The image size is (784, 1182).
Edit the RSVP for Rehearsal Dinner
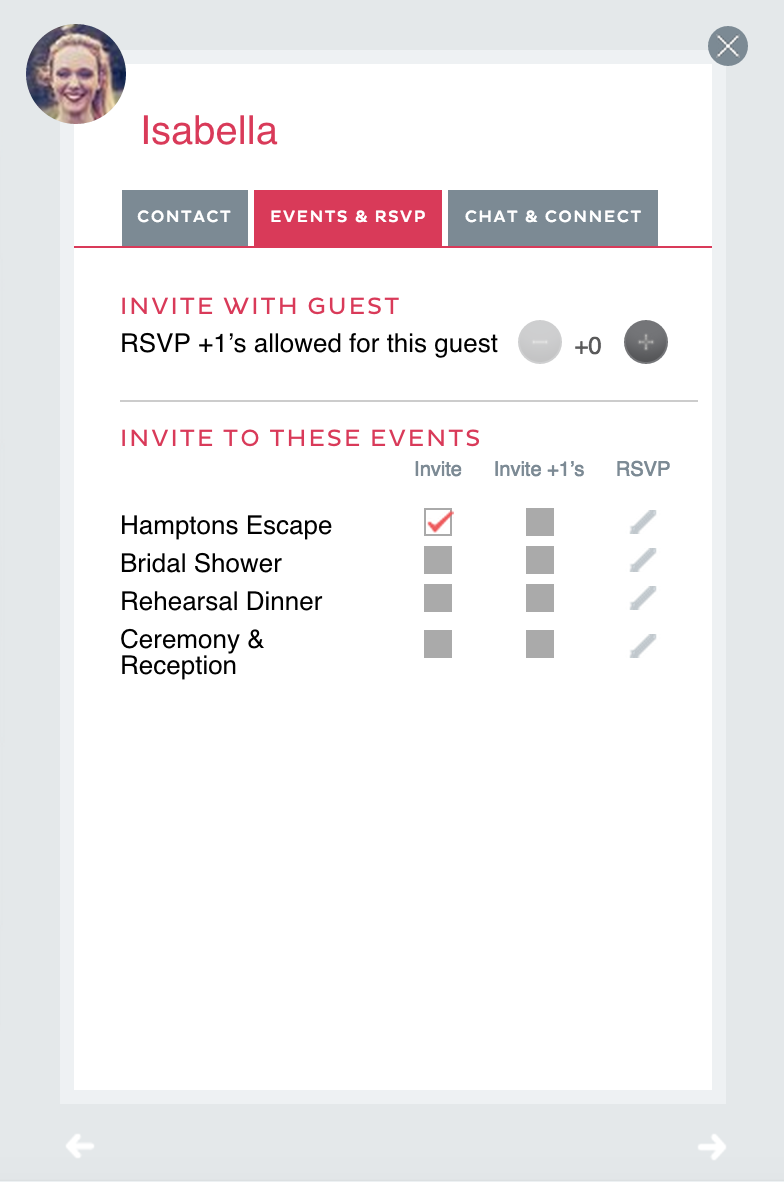[x=642, y=598]
